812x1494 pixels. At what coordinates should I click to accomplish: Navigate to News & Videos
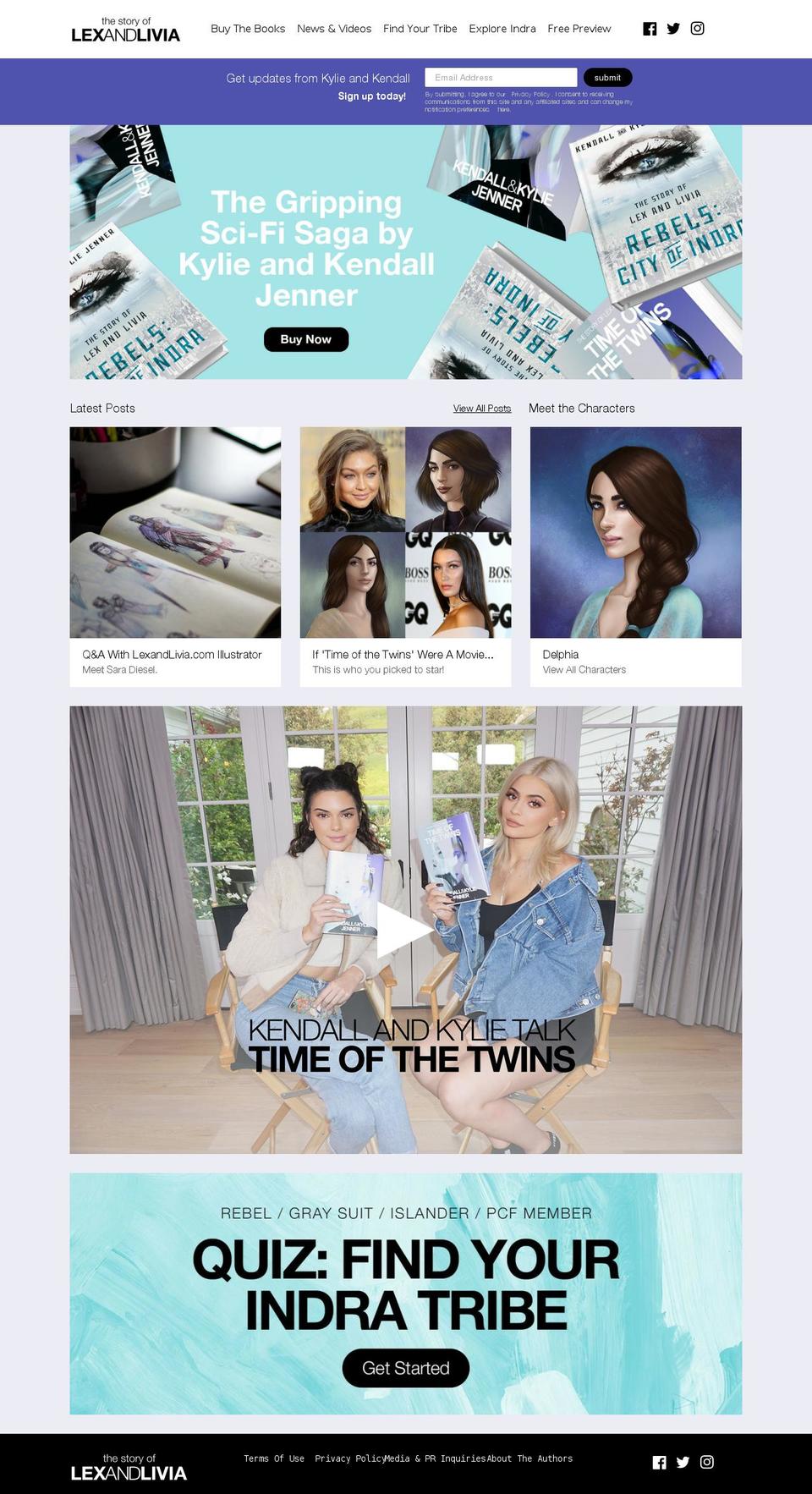[x=333, y=29]
